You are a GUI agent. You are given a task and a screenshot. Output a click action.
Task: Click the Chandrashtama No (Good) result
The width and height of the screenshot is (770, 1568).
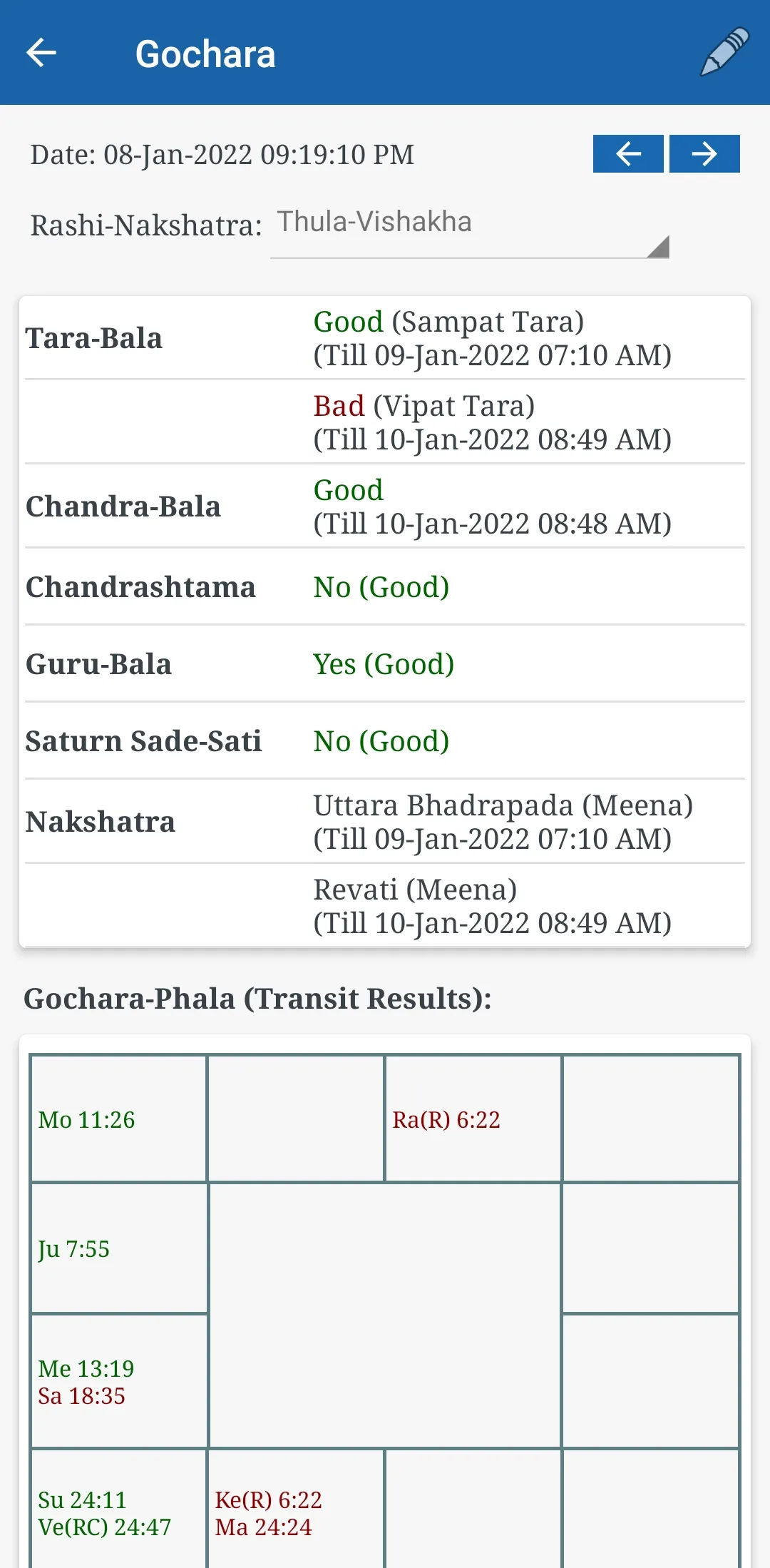381,588
